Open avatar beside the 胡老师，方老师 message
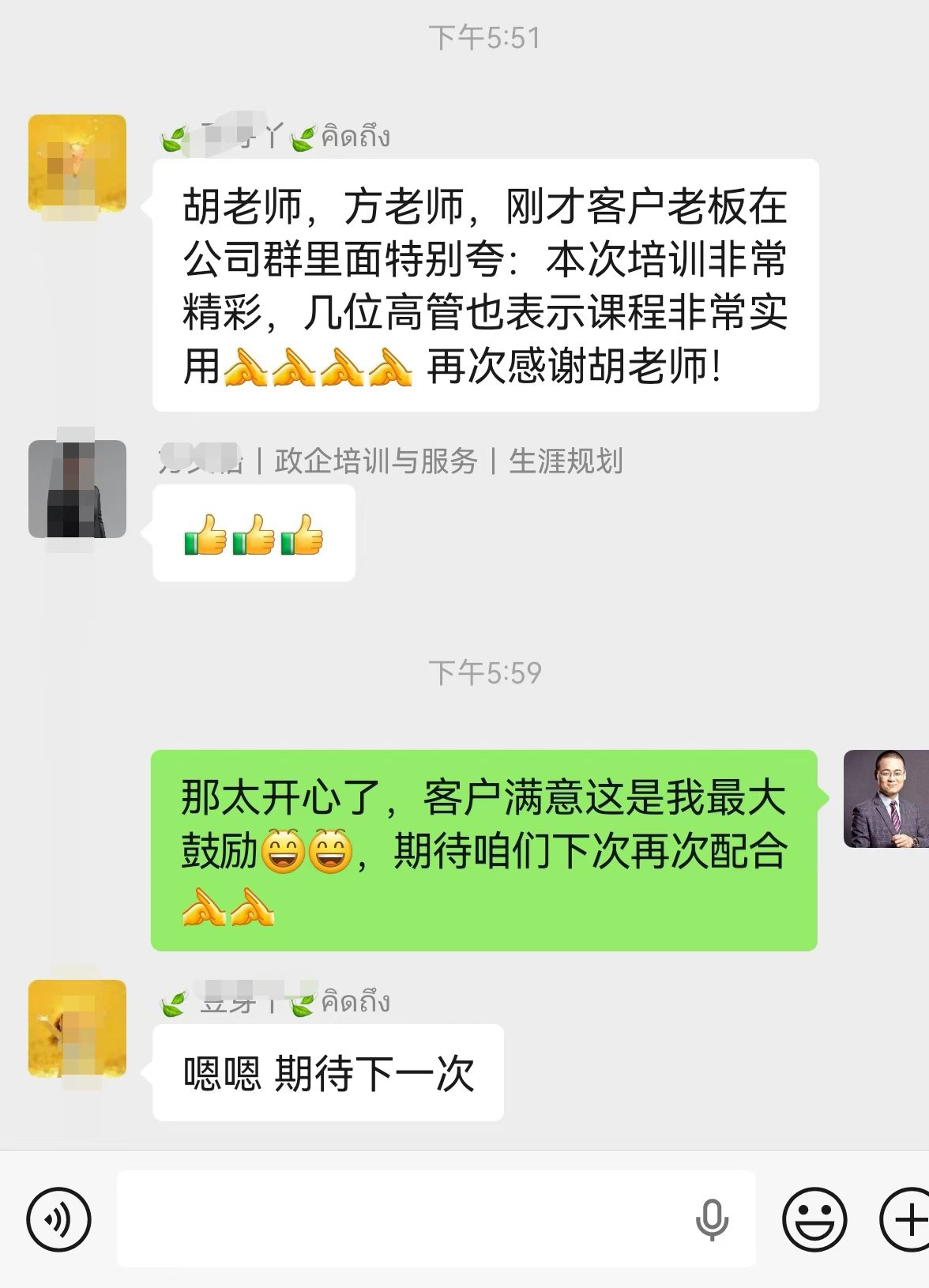 pyautogui.click(x=77, y=164)
